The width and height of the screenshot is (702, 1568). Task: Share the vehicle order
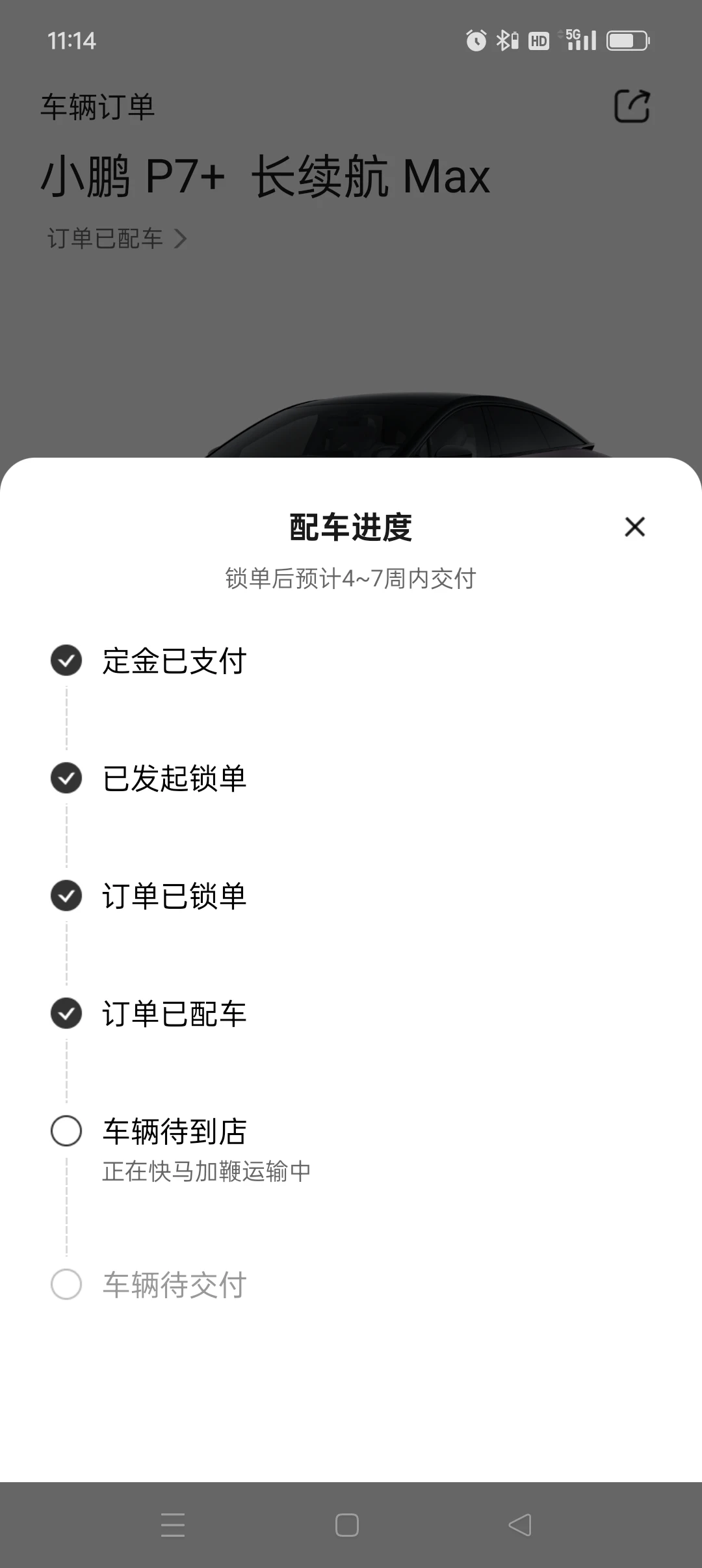point(632,106)
